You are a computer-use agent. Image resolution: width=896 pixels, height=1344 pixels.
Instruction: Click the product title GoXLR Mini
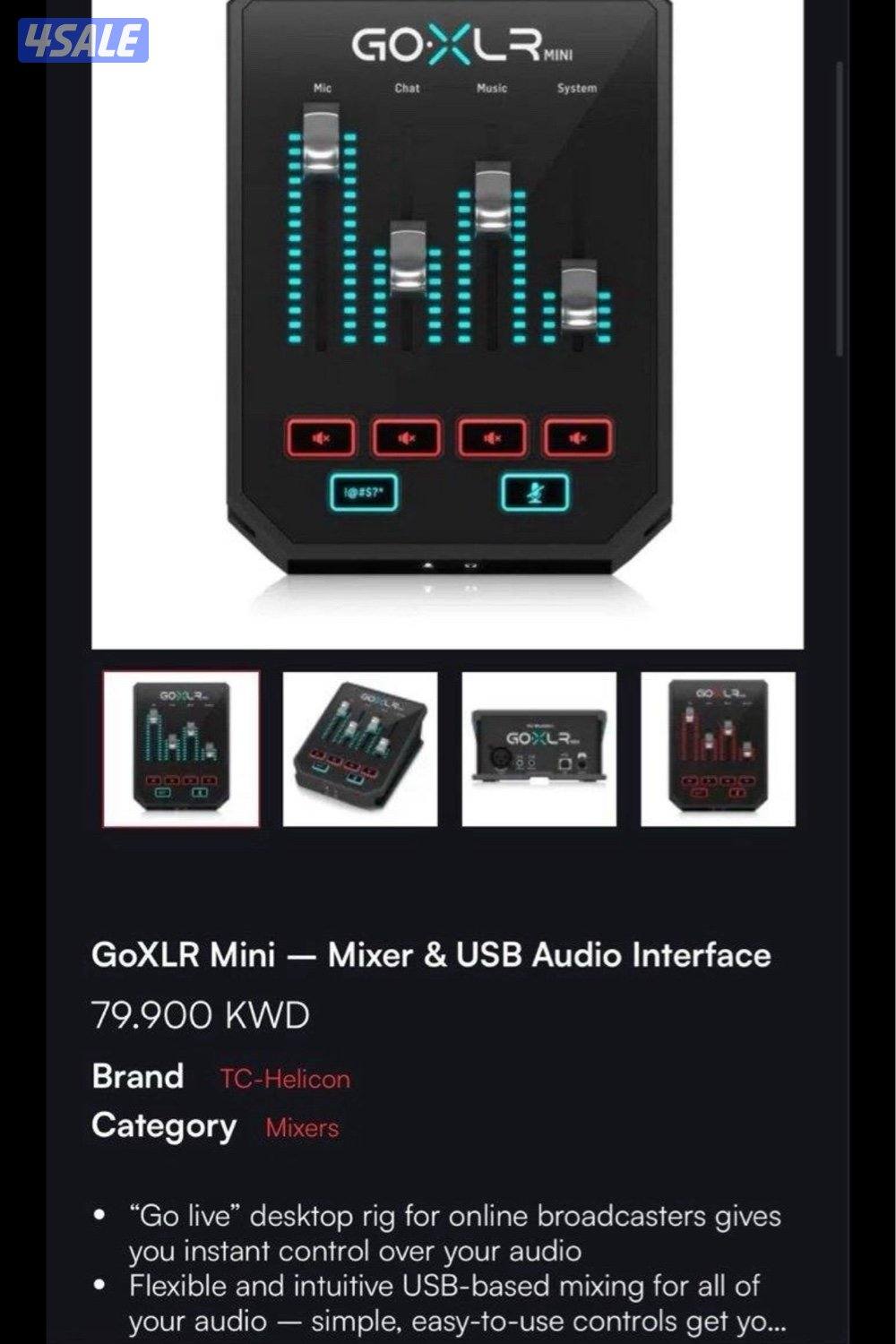tap(432, 955)
